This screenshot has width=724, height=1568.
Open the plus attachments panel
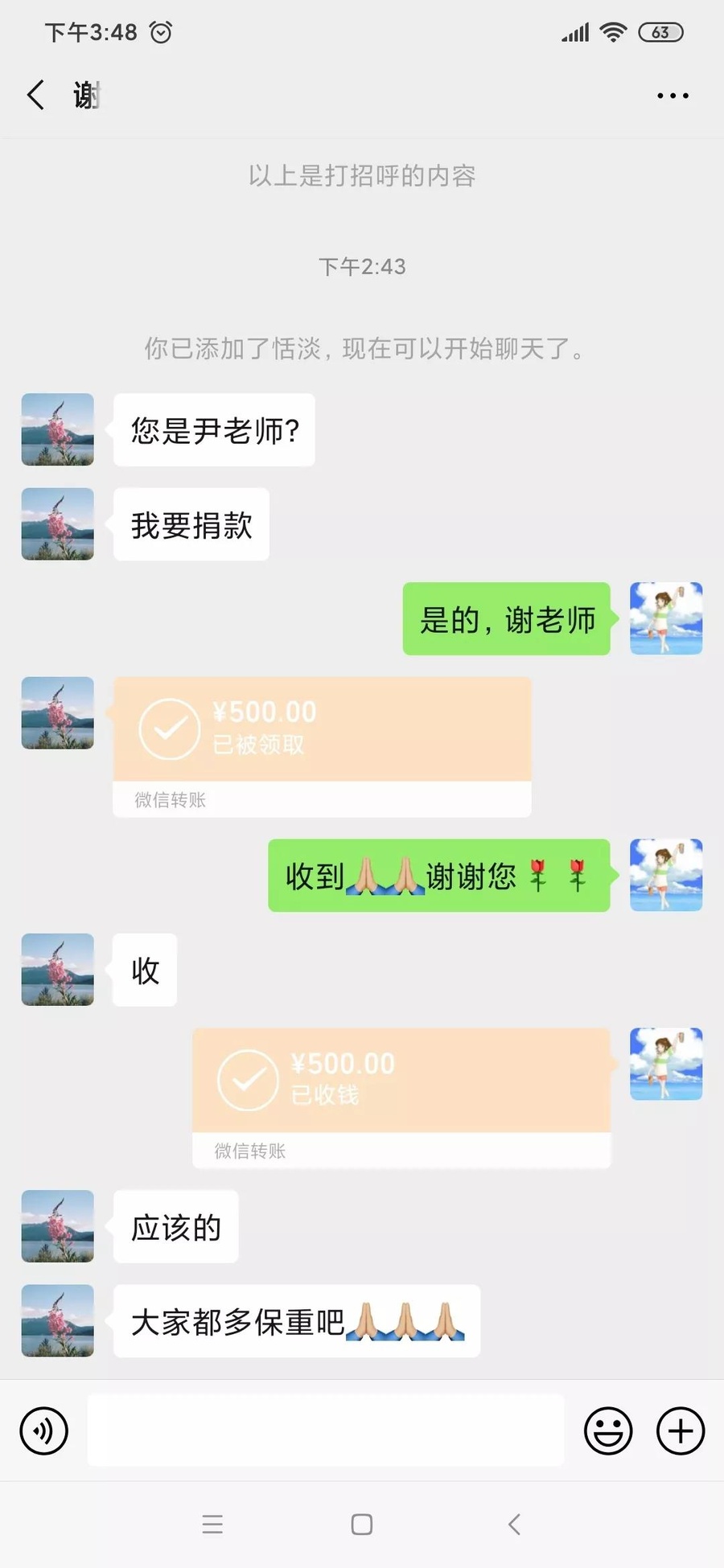[x=681, y=1430]
